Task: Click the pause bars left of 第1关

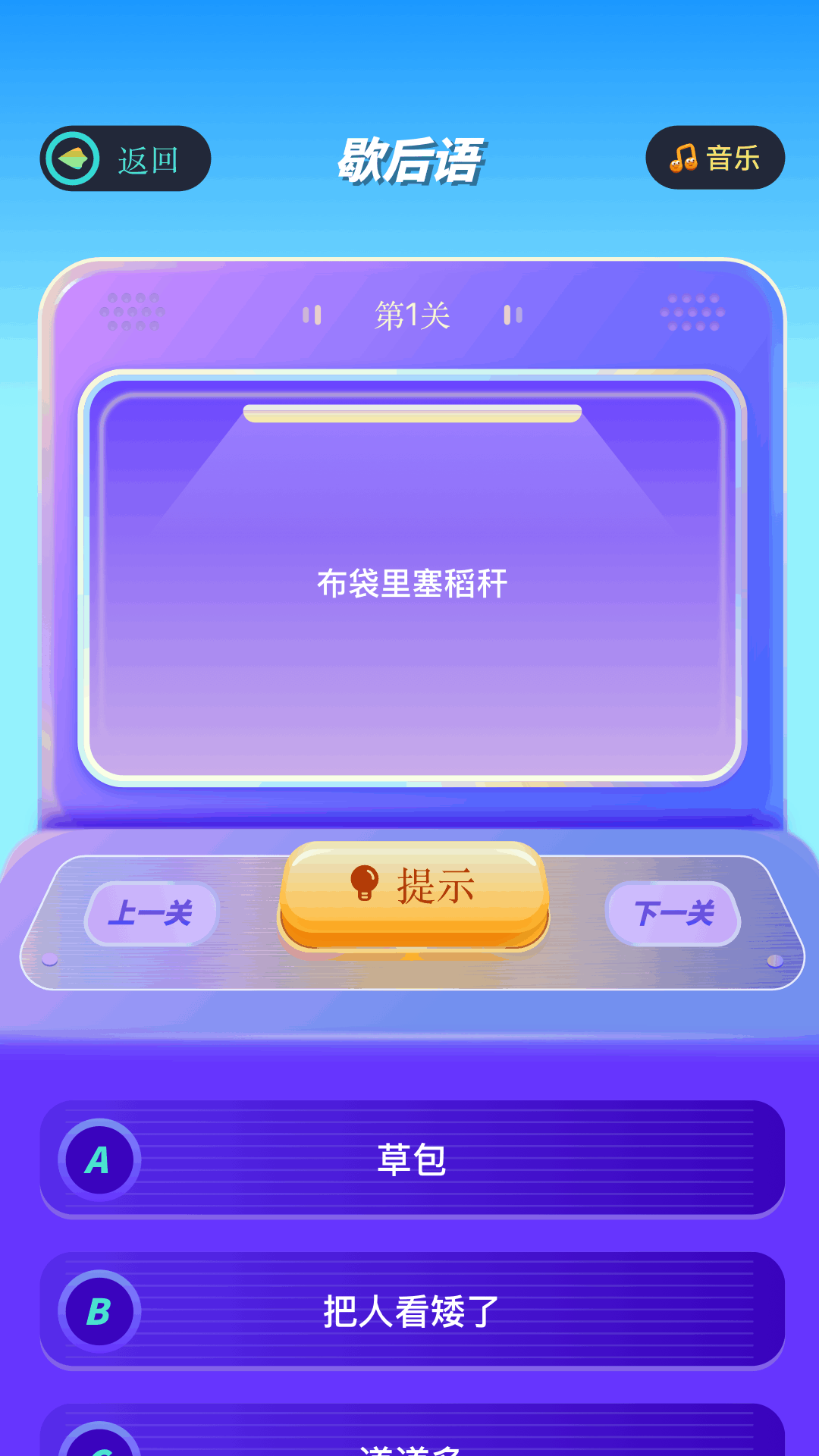Action: click(311, 313)
